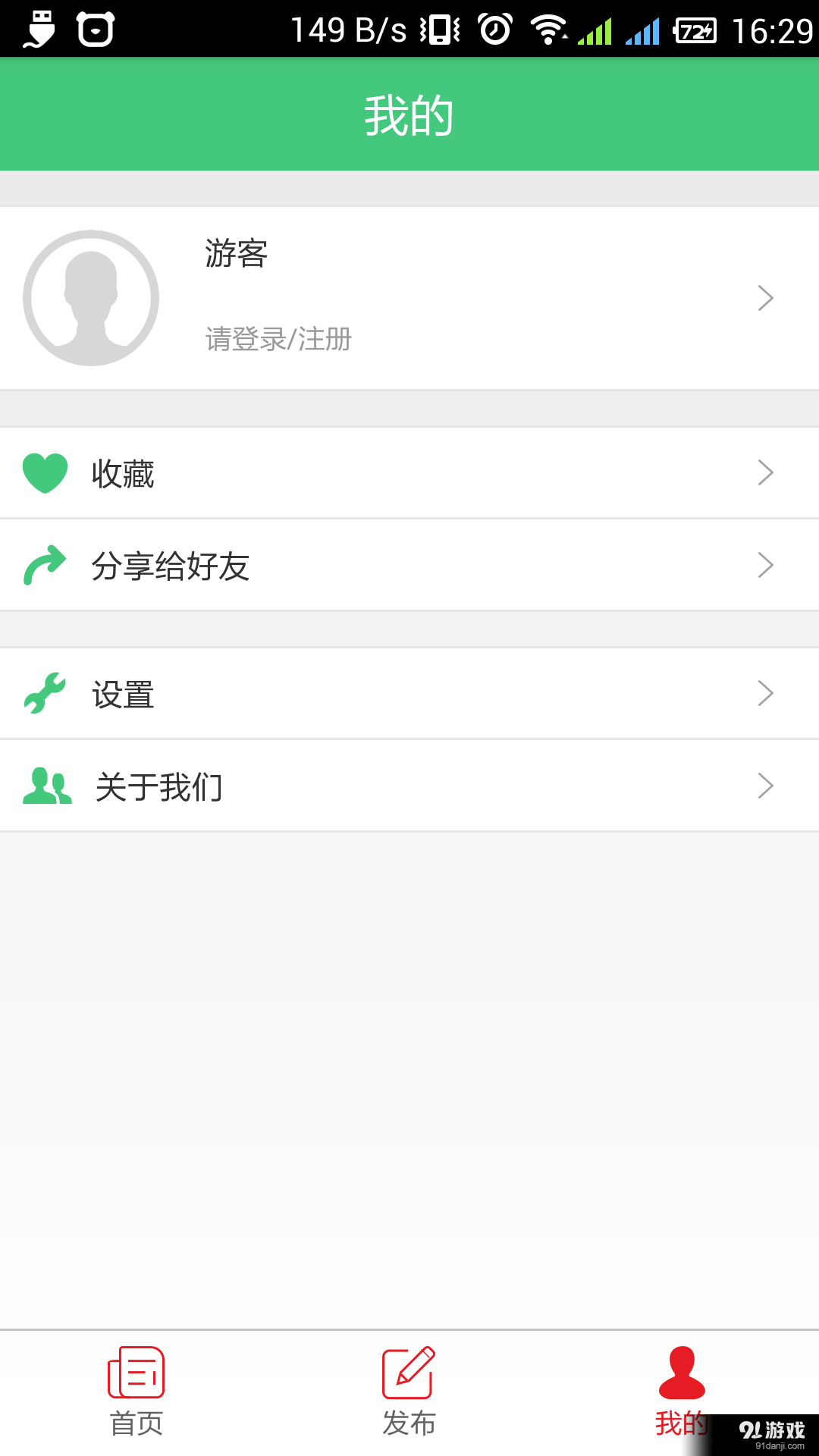
Task: Open the 收藏 row via its chevron
Action: [764, 472]
